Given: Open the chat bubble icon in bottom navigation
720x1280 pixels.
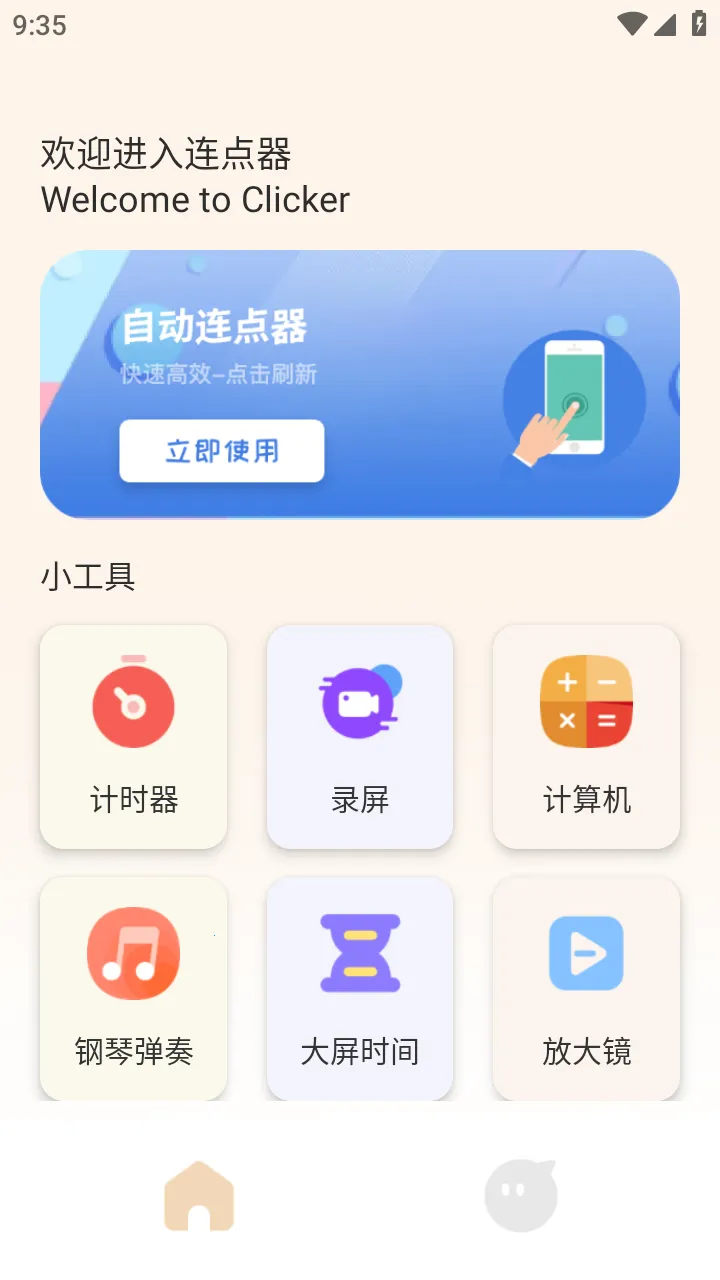Looking at the screenshot, I should tap(520, 1194).
